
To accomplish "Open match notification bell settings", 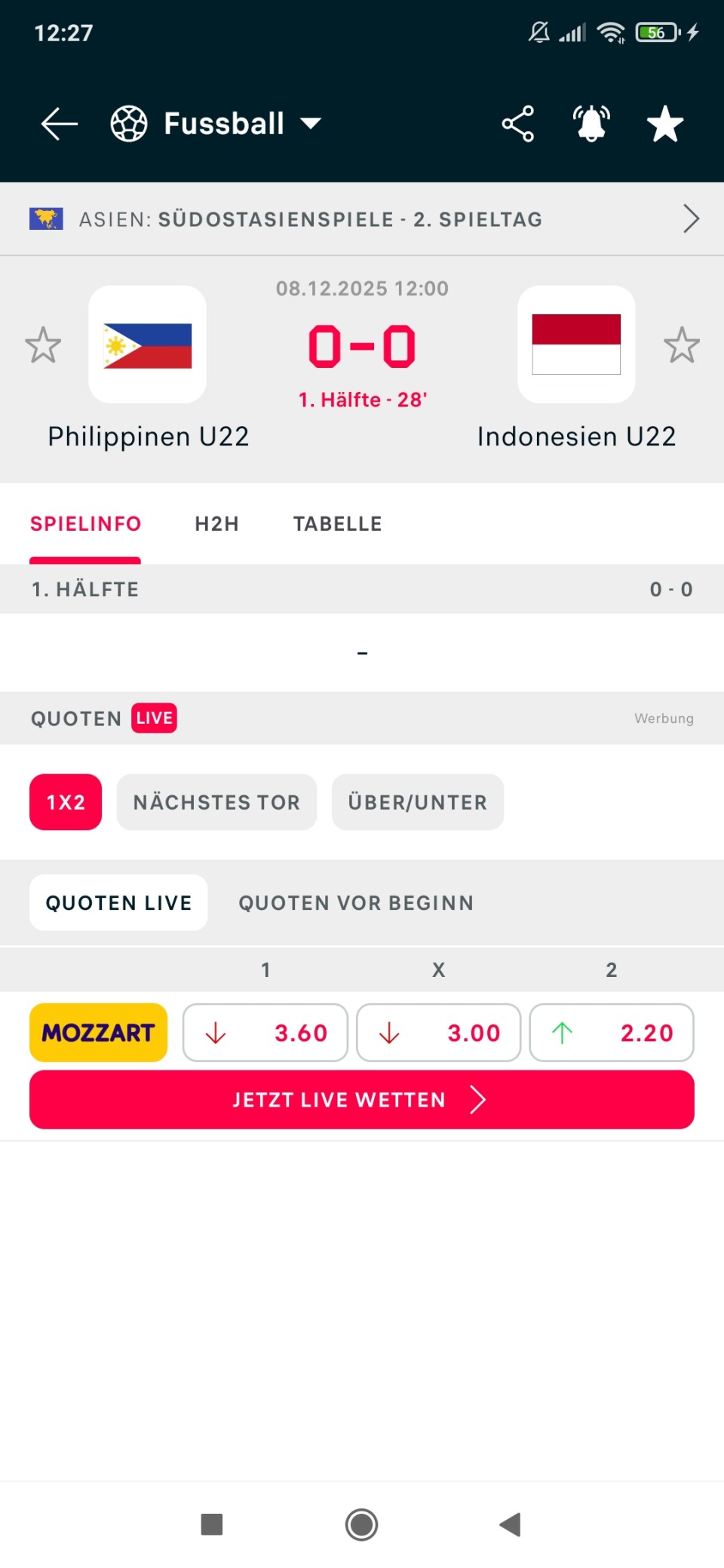I will tap(591, 124).
